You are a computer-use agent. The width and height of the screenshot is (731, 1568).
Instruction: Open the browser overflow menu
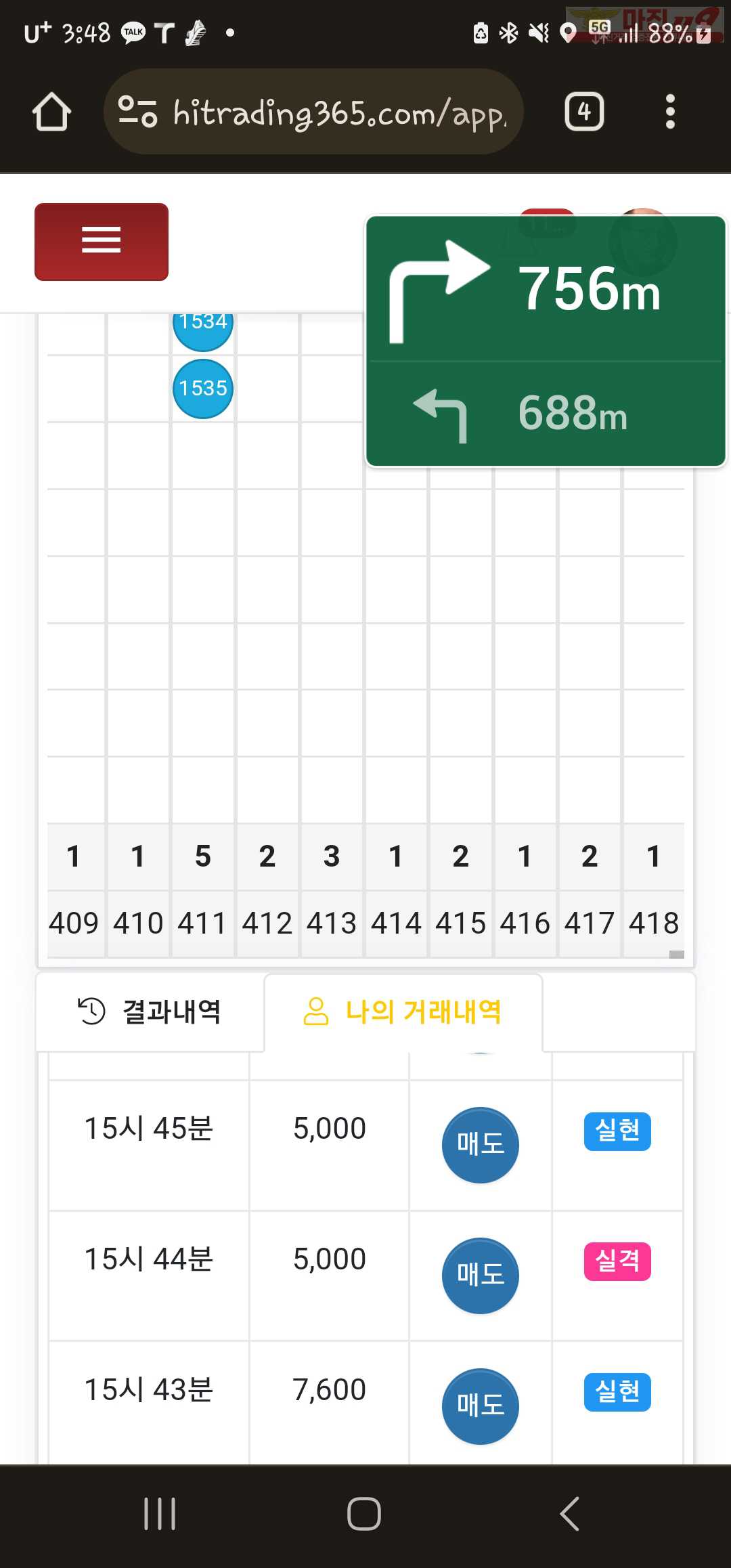tap(670, 112)
